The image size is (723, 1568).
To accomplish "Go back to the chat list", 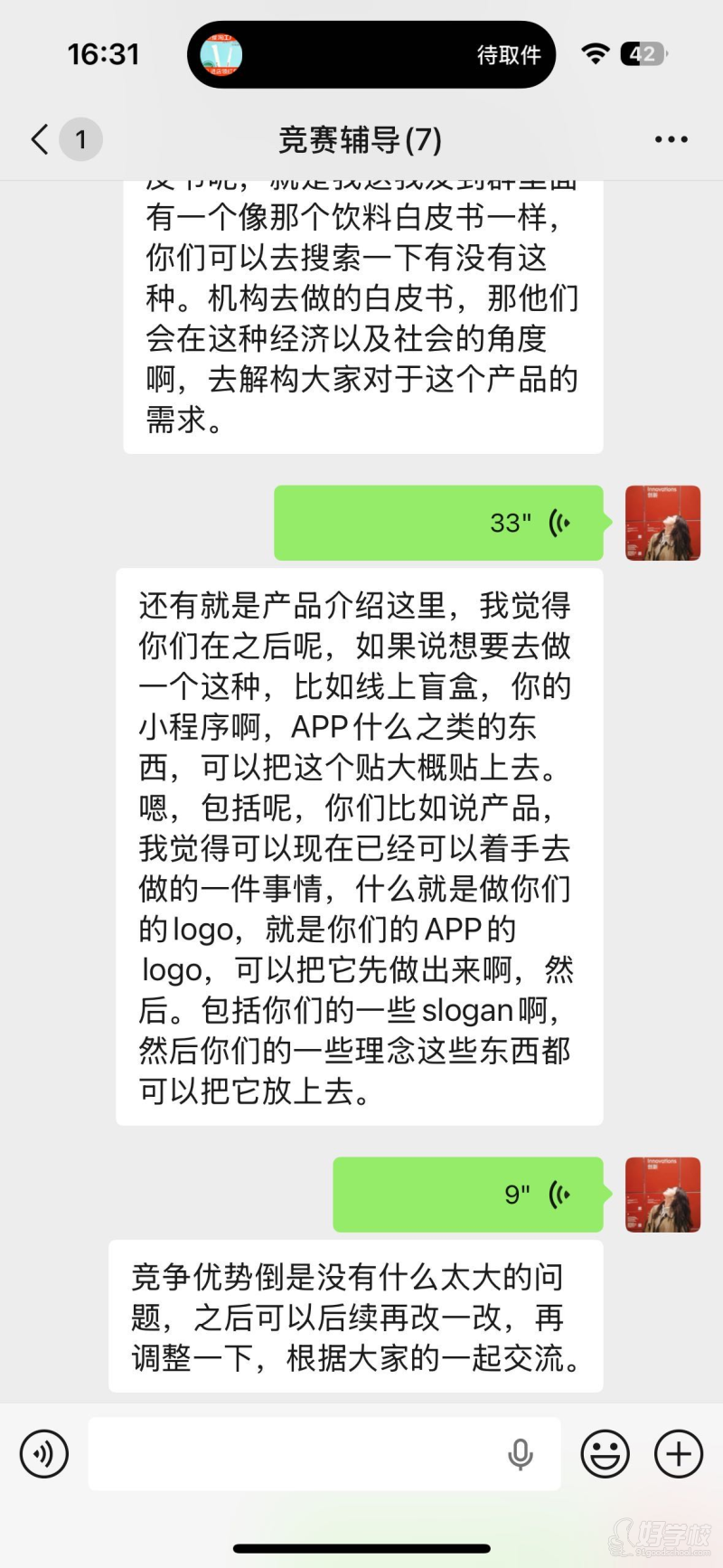I will pyautogui.click(x=41, y=140).
